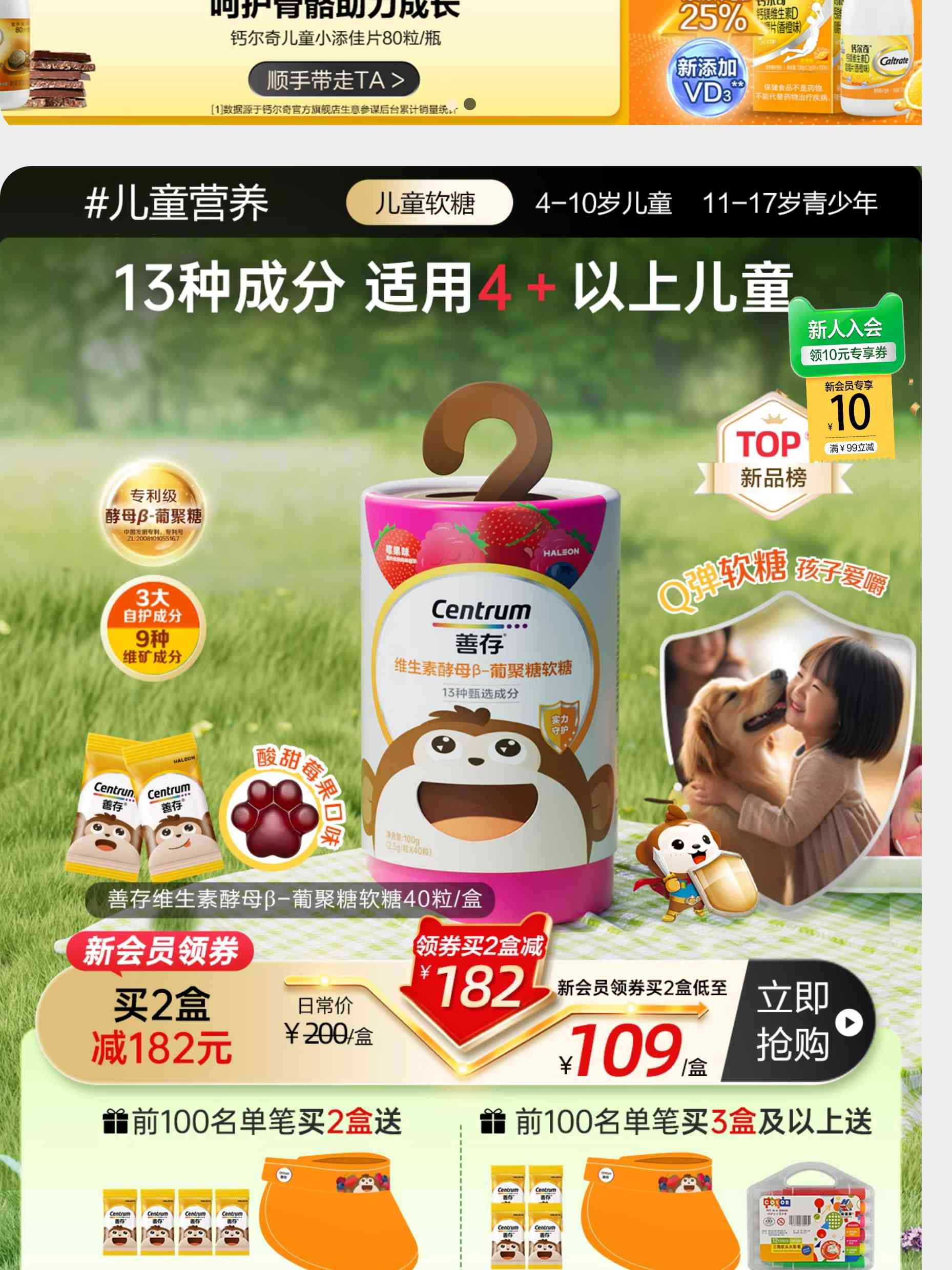Select the 儿童软糖 tab
The width and height of the screenshot is (952, 1270).
427,202
